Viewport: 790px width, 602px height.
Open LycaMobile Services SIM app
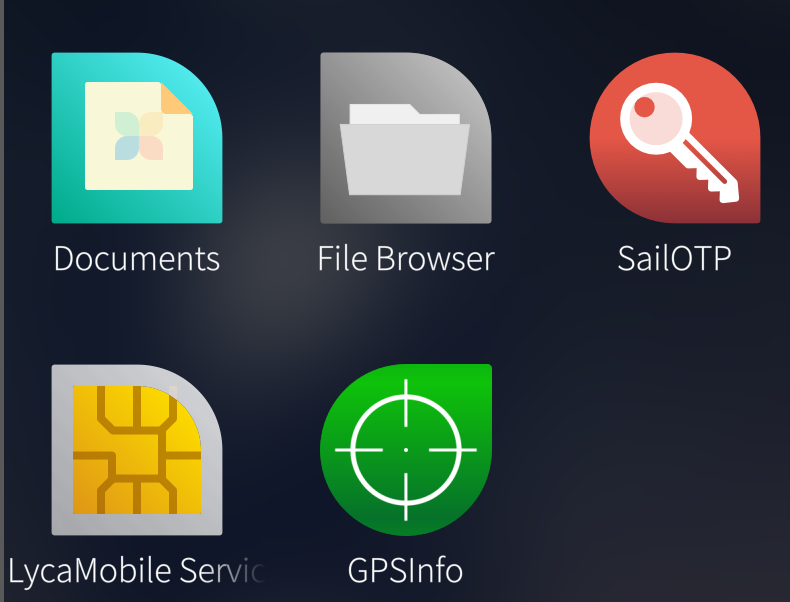coord(137,450)
